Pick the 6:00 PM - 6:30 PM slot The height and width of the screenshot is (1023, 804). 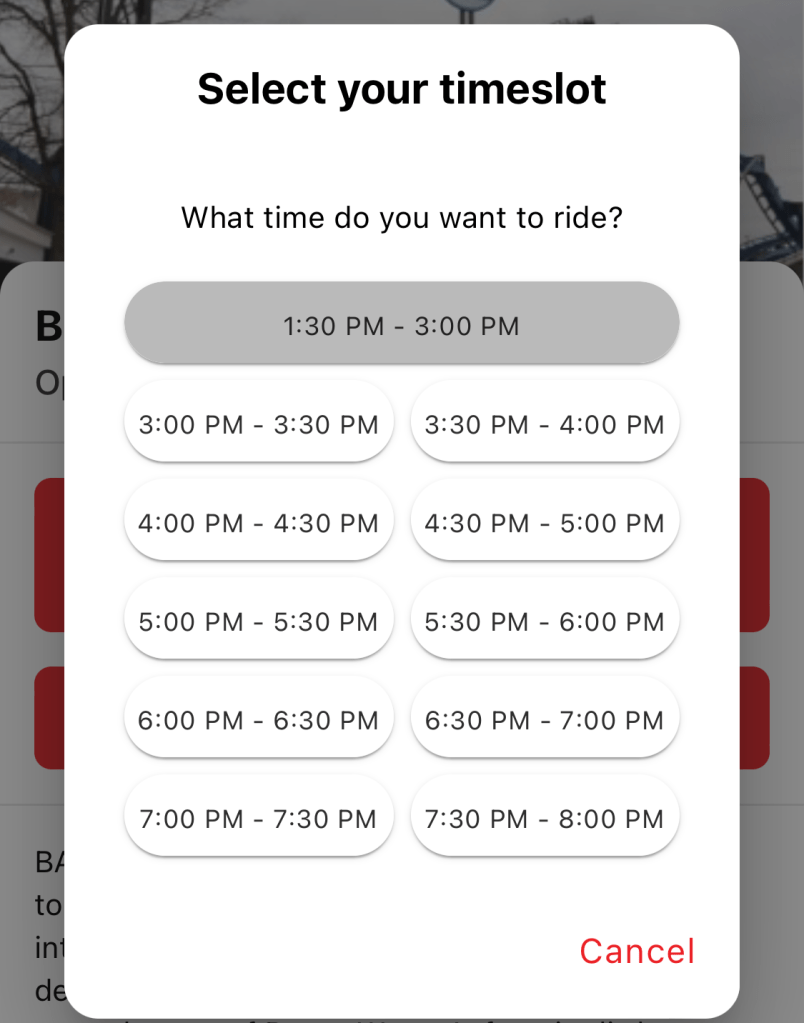pyautogui.click(x=258, y=720)
